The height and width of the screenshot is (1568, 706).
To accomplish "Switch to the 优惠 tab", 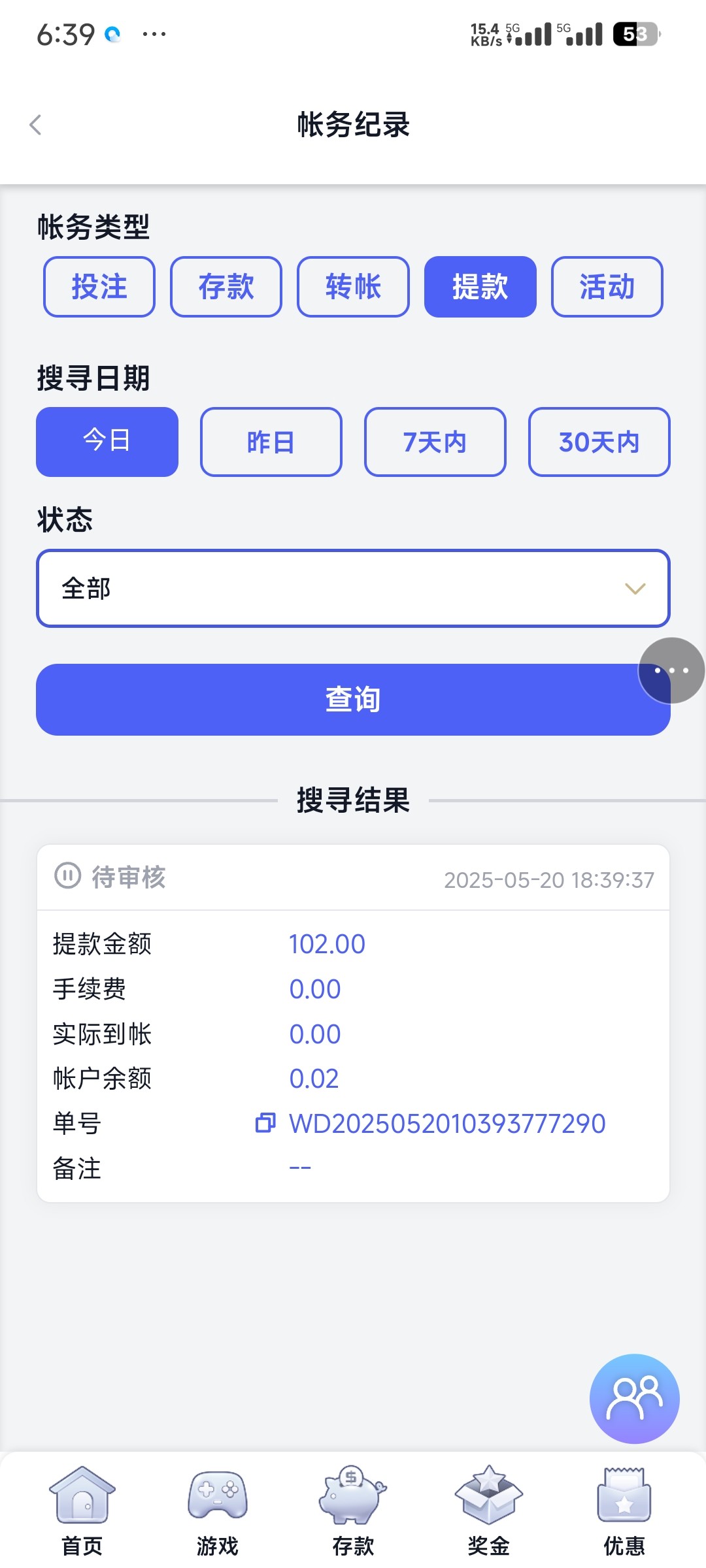I will pyautogui.click(x=624, y=1511).
